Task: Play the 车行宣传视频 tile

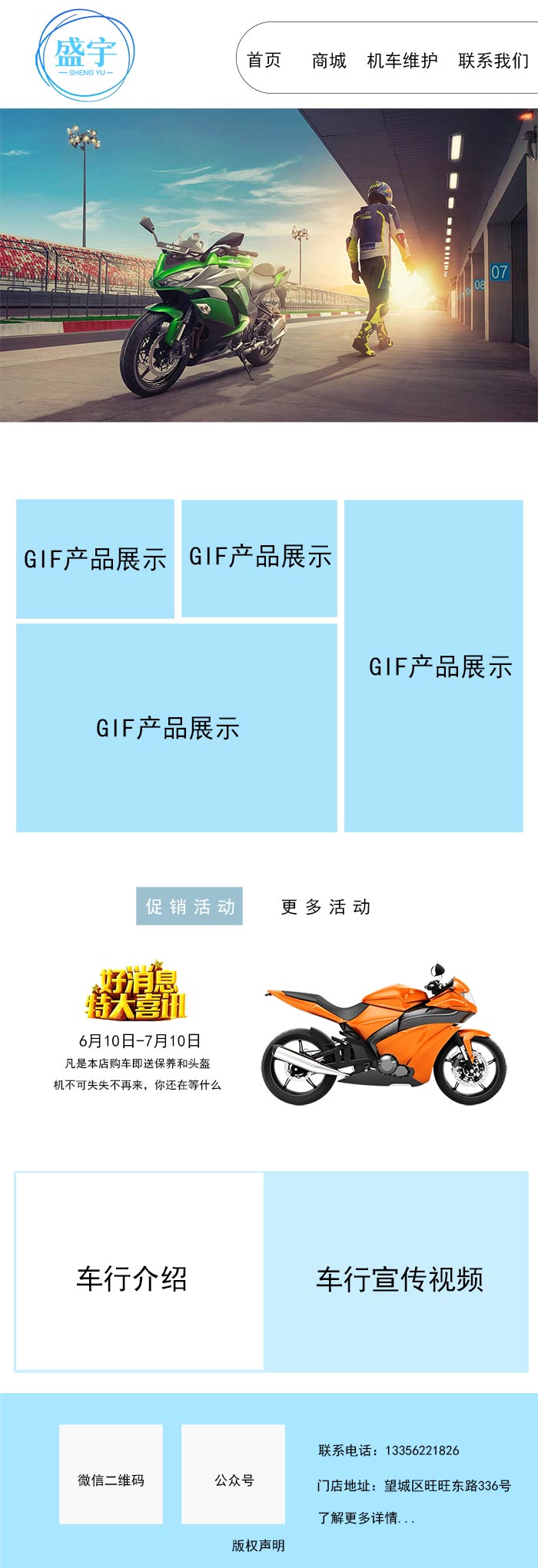Action: tap(397, 1279)
